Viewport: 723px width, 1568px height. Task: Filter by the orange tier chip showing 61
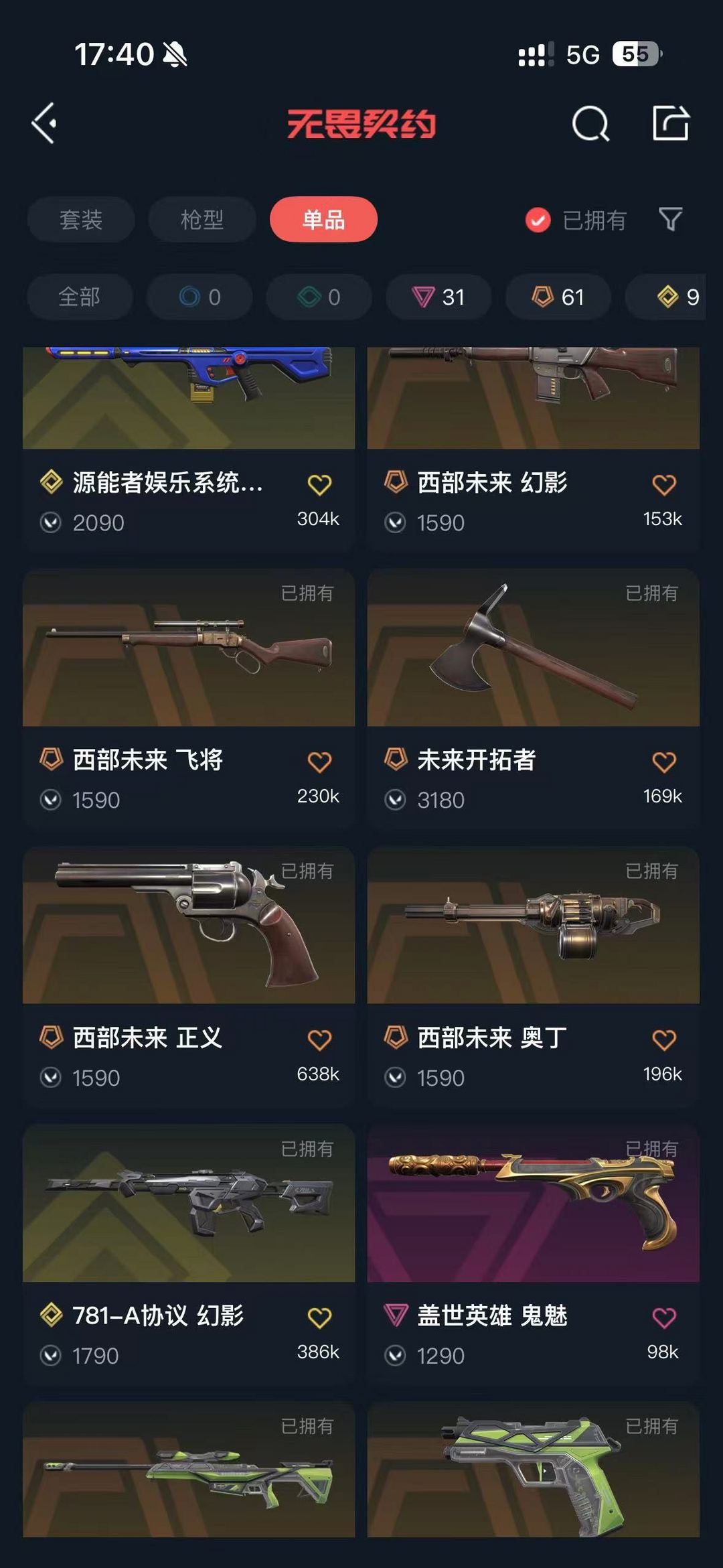[558, 297]
